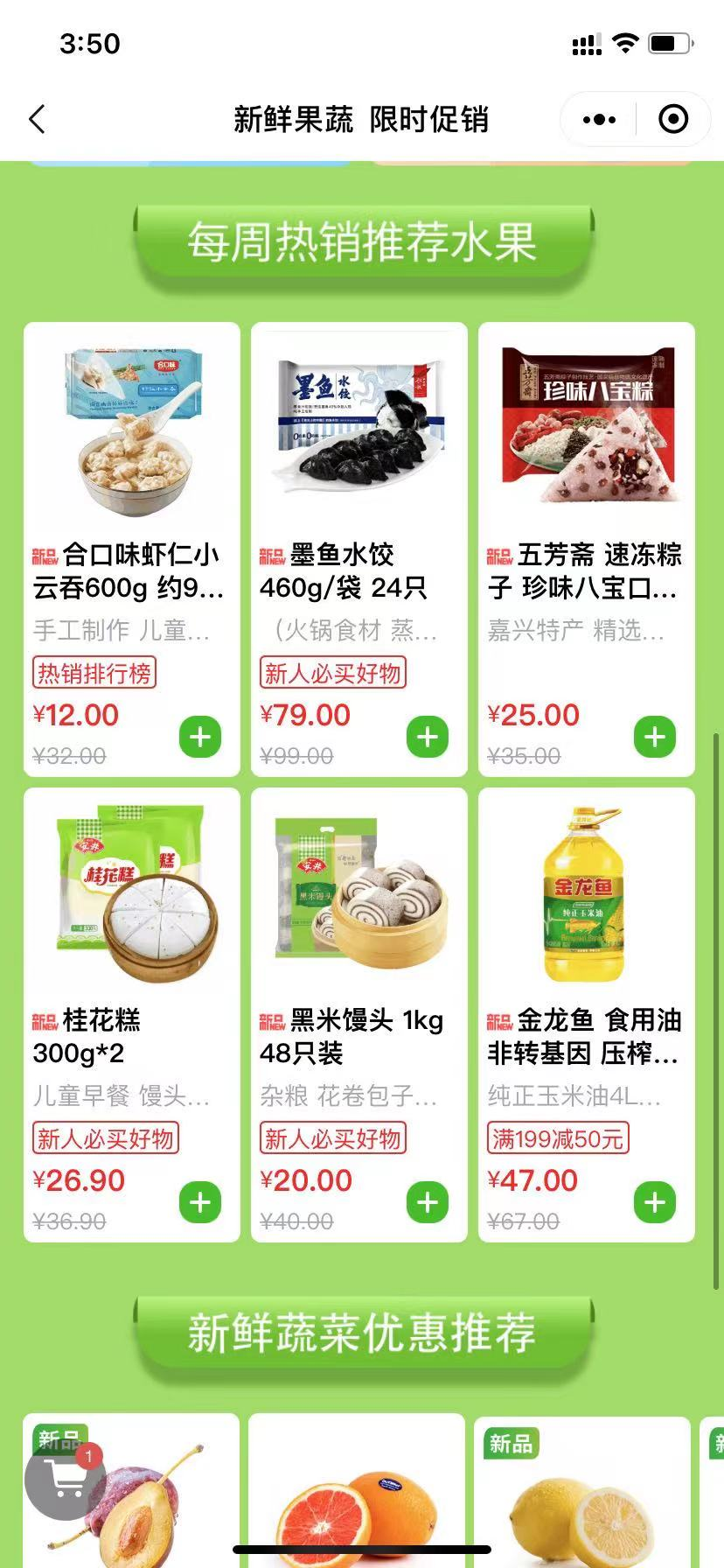Screen dimensions: 724x1568
Task: Add 五芳斋速冻粽子 to the cart
Action: [655, 737]
